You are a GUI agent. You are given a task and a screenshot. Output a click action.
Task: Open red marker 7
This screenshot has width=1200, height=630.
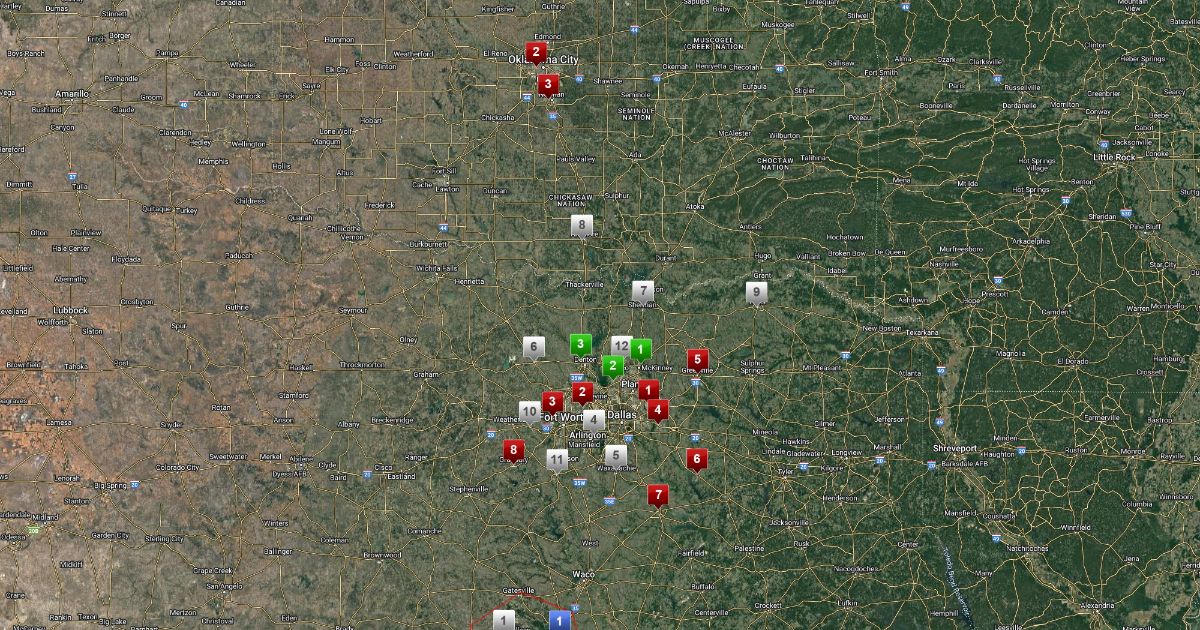[657, 495]
